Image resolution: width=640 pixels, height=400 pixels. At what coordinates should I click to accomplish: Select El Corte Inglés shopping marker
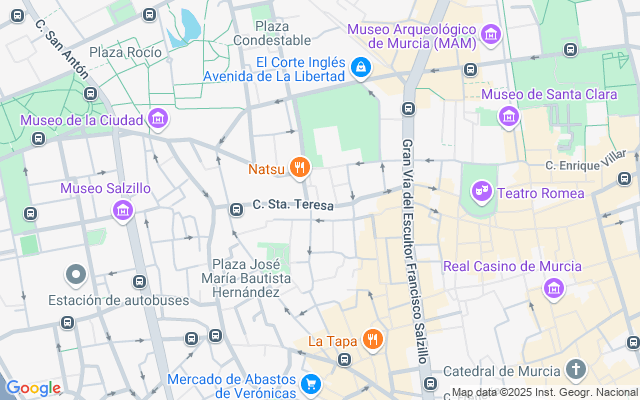point(361,68)
